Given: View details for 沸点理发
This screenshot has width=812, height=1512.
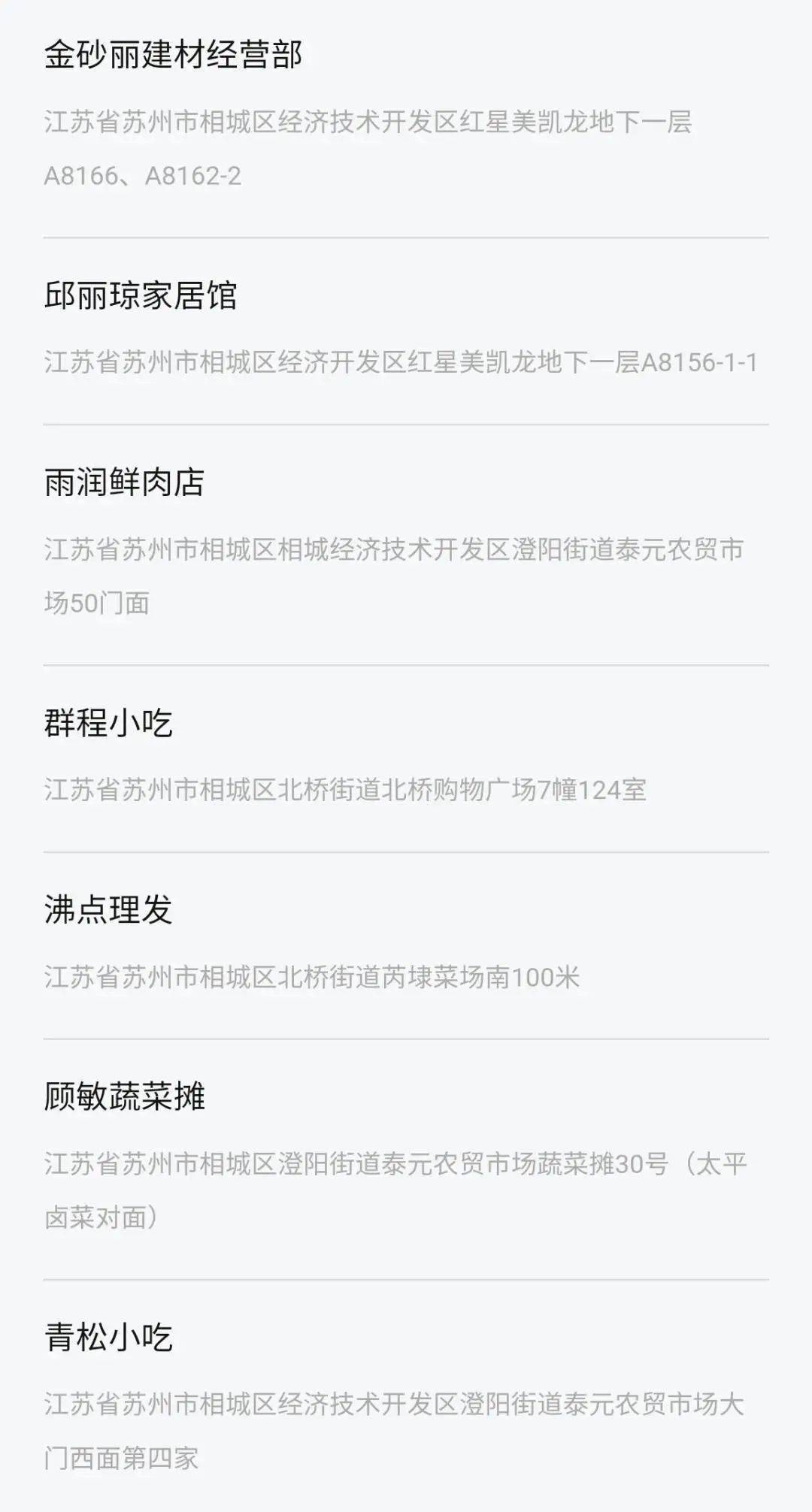Looking at the screenshot, I should 406,945.
